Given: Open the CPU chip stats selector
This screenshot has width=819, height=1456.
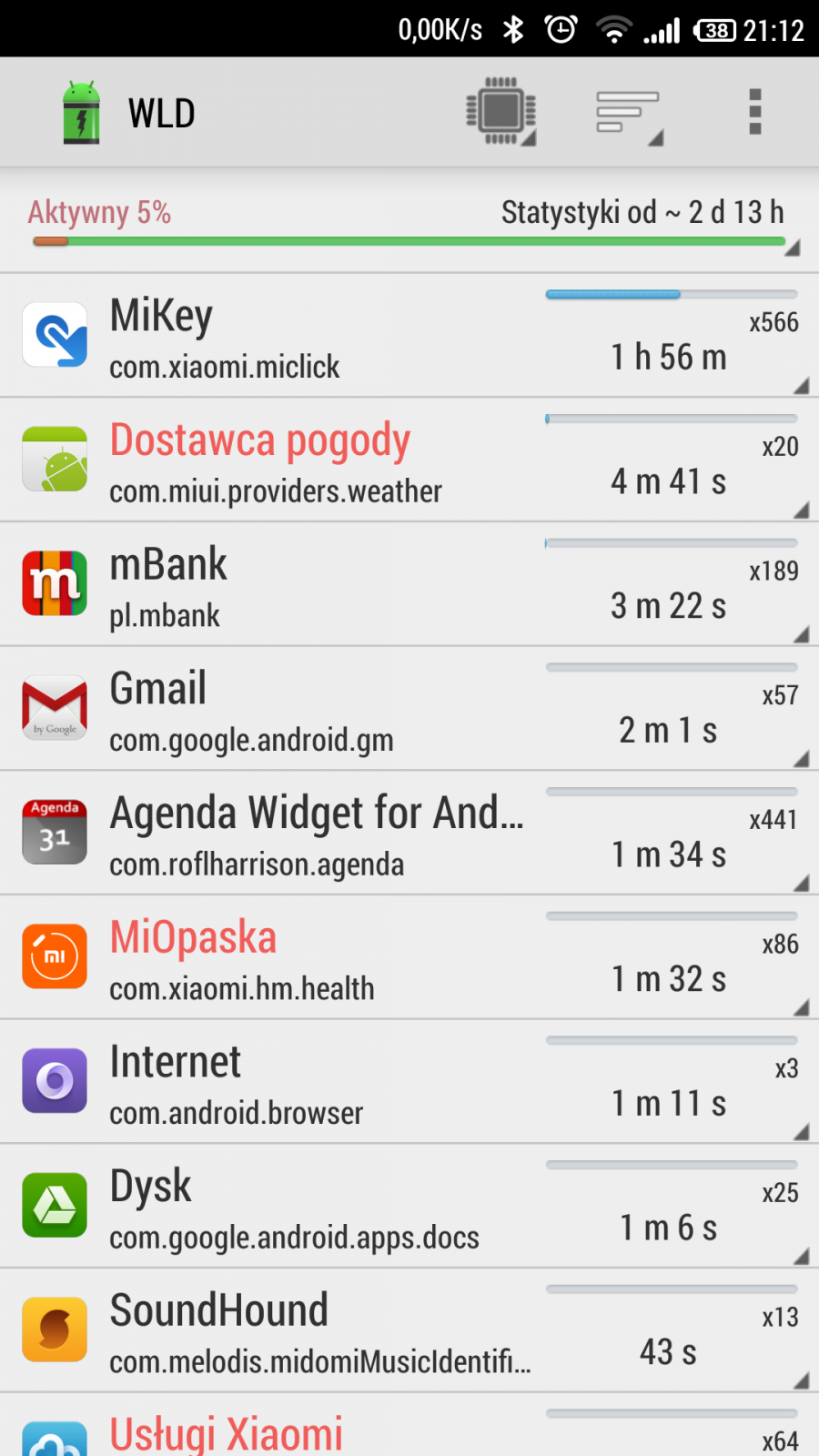Looking at the screenshot, I should (500, 113).
